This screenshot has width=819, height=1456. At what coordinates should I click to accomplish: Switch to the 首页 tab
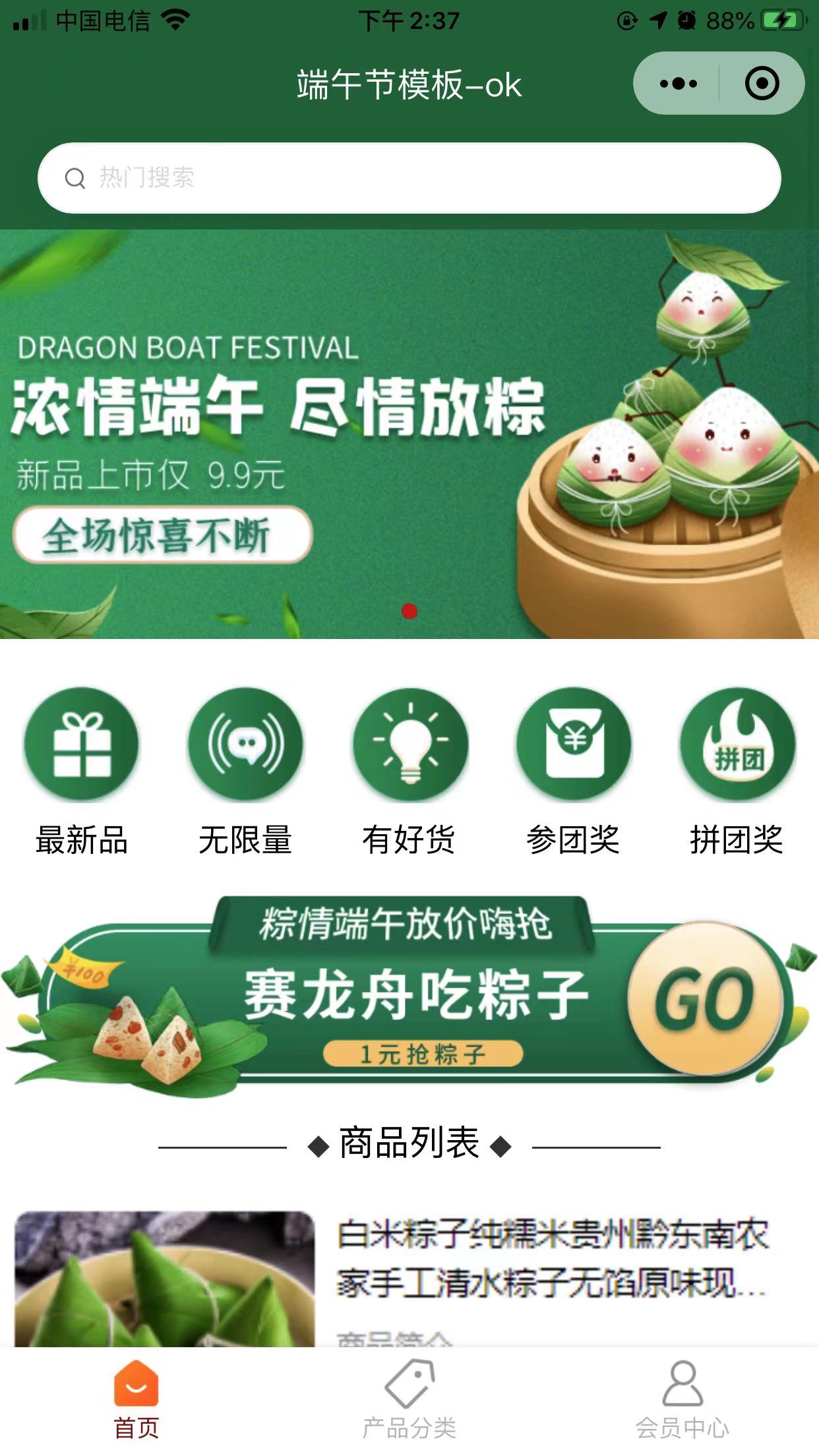(x=136, y=1399)
